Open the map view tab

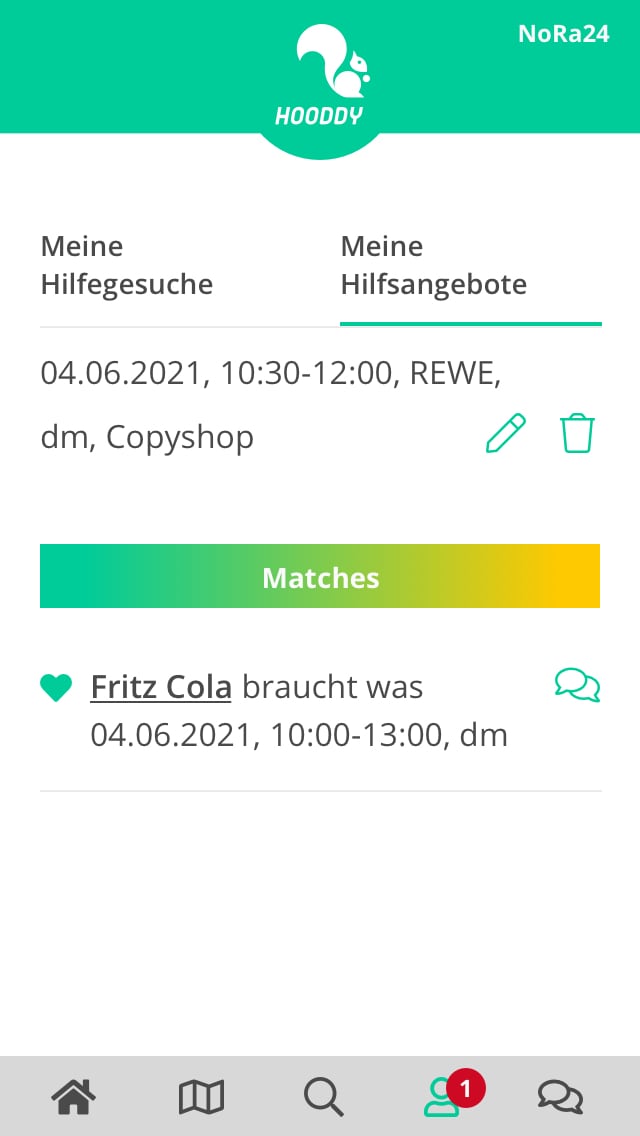pos(201,1097)
